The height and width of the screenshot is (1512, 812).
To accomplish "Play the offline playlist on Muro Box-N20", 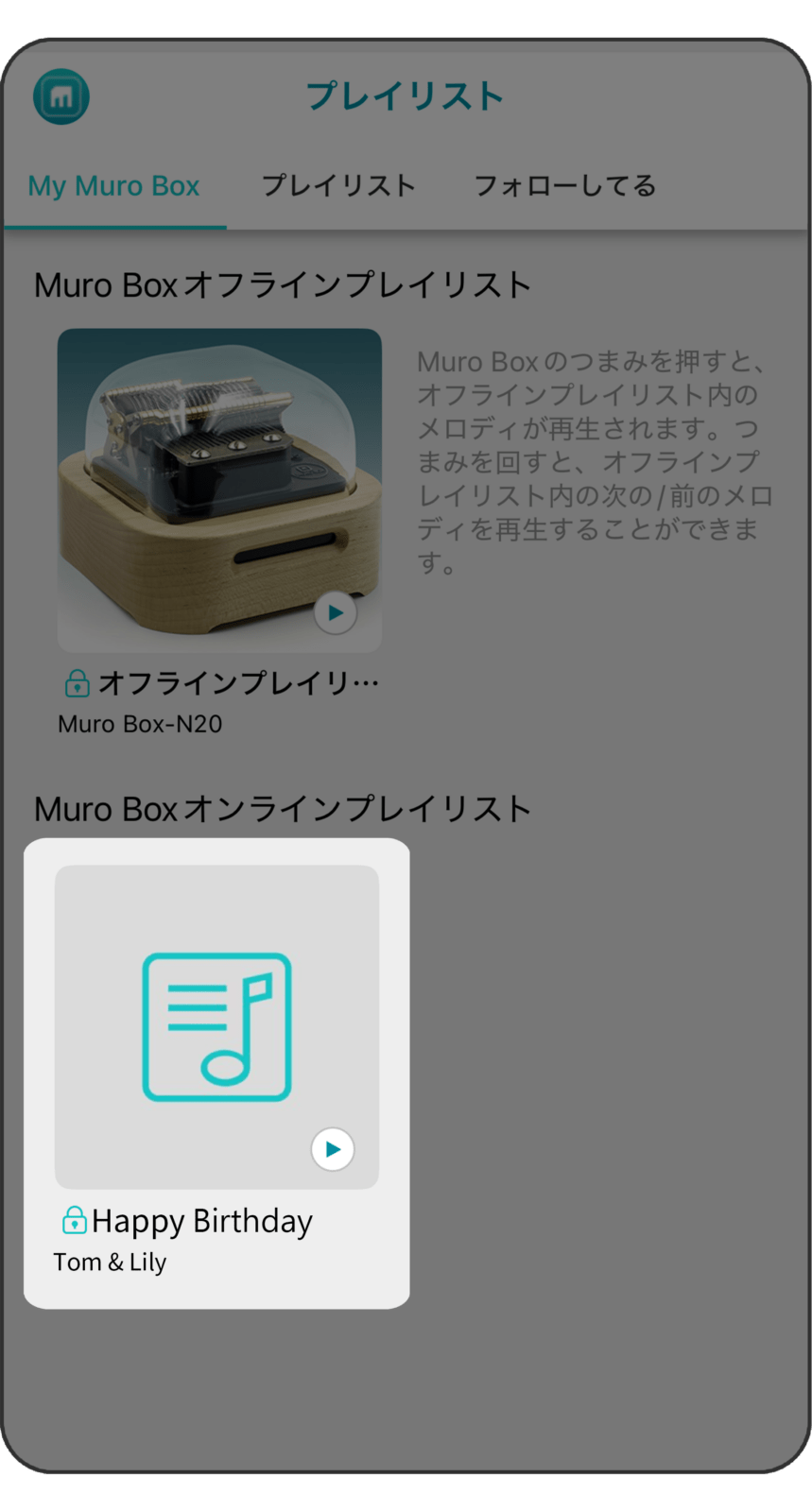I will pos(335,612).
